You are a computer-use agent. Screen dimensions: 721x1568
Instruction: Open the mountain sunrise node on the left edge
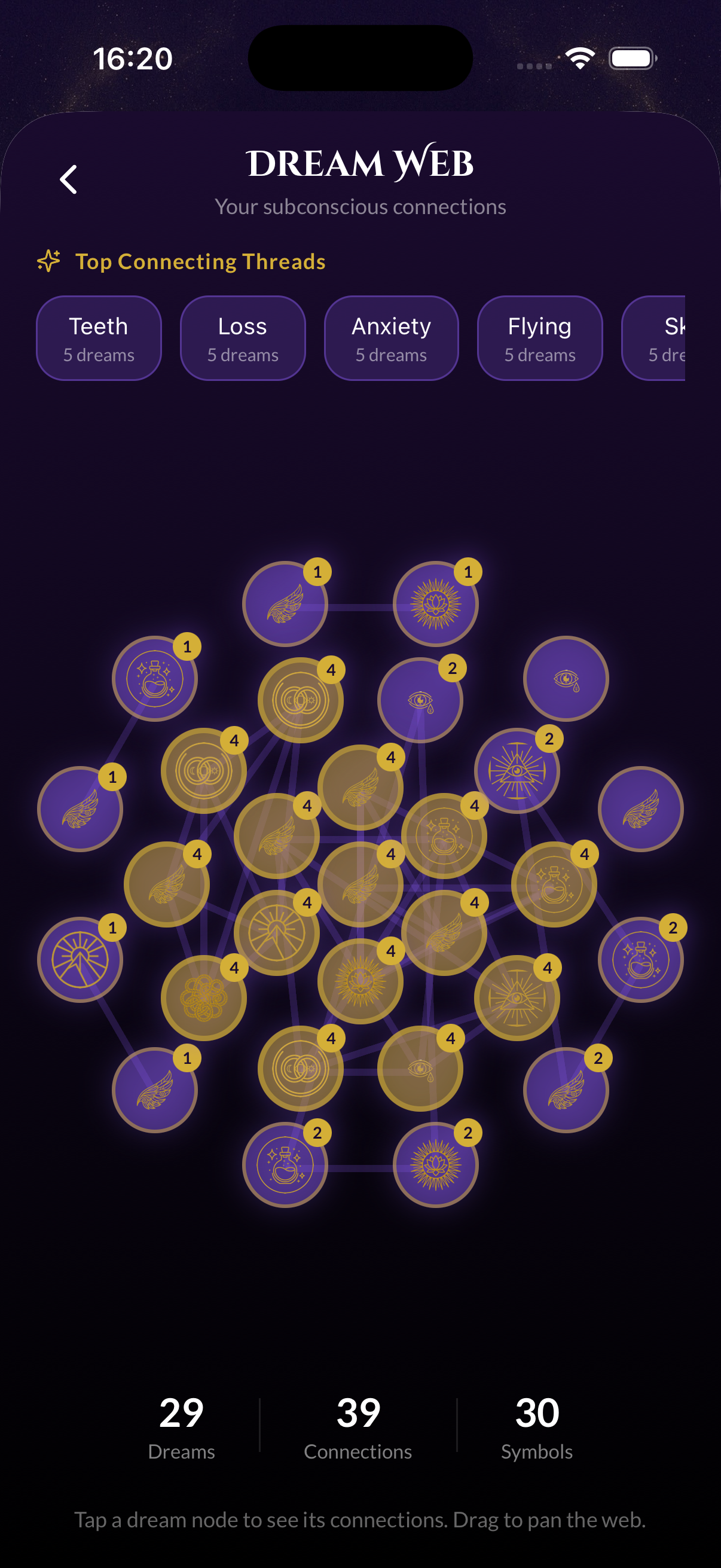pyautogui.click(x=82, y=960)
